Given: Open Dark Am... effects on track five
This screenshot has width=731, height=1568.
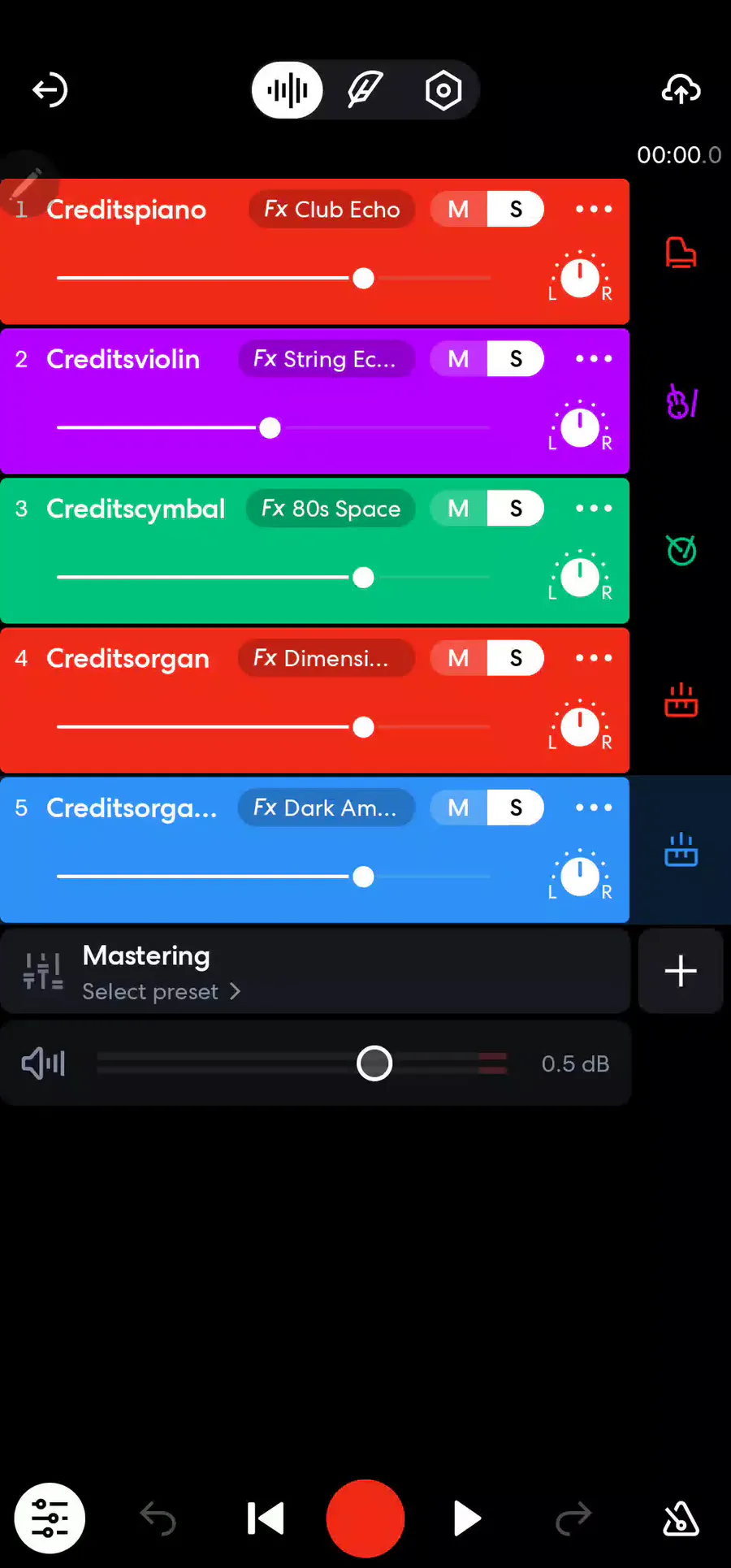Looking at the screenshot, I should coord(326,808).
